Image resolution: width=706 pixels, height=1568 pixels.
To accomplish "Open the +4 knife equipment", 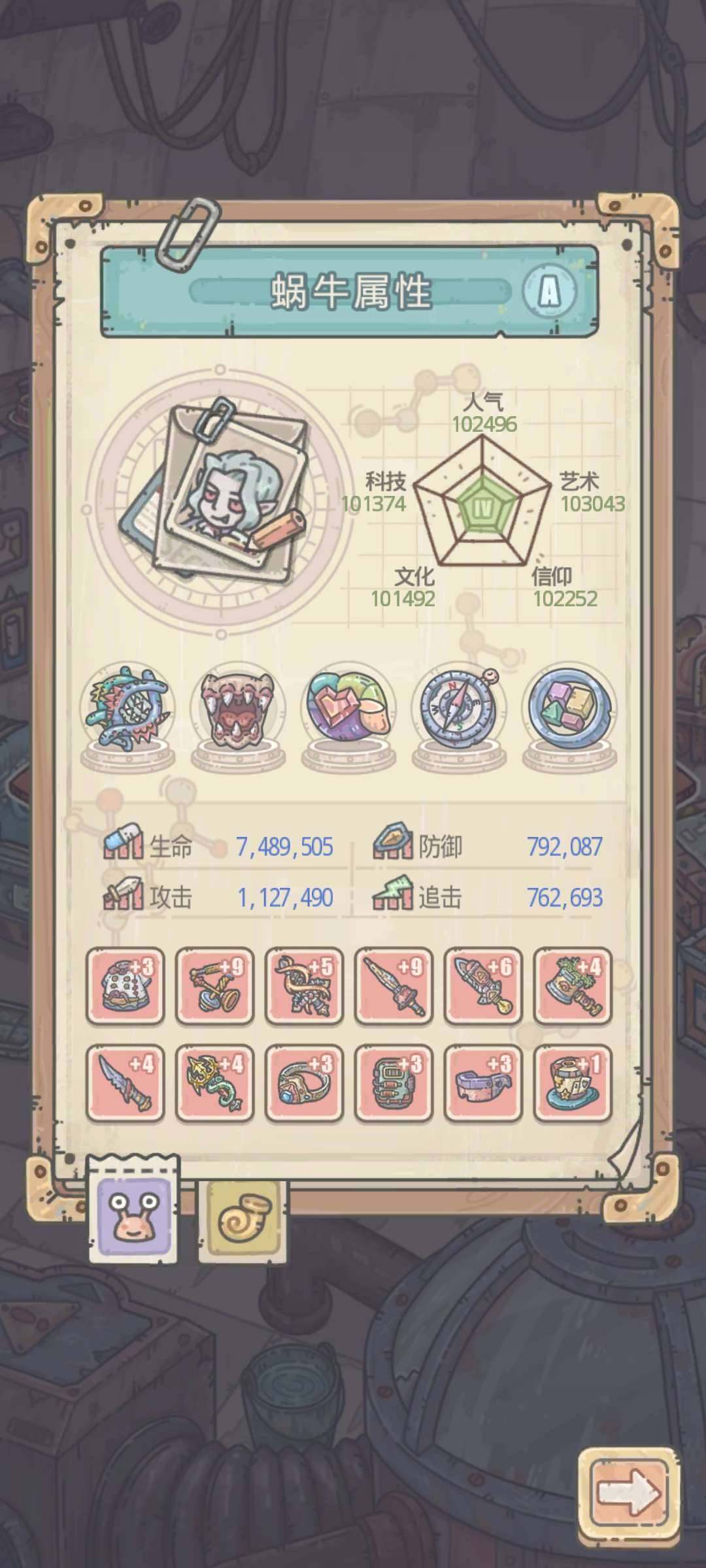I will [125, 1084].
